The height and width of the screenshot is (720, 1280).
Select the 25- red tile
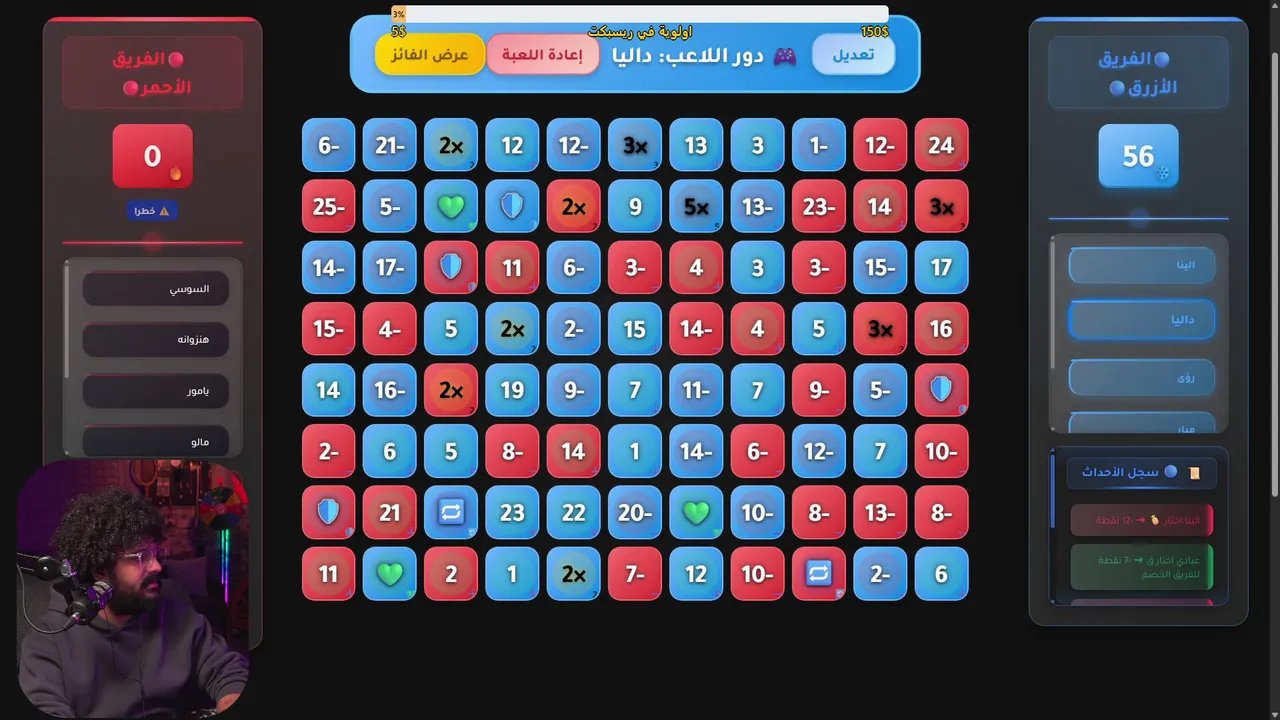click(328, 206)
